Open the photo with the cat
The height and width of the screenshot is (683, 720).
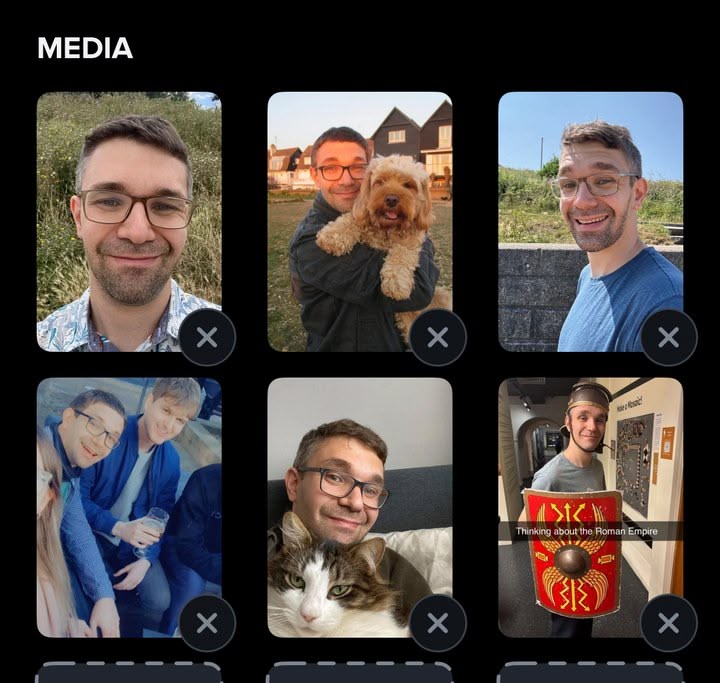click(359, 495)
